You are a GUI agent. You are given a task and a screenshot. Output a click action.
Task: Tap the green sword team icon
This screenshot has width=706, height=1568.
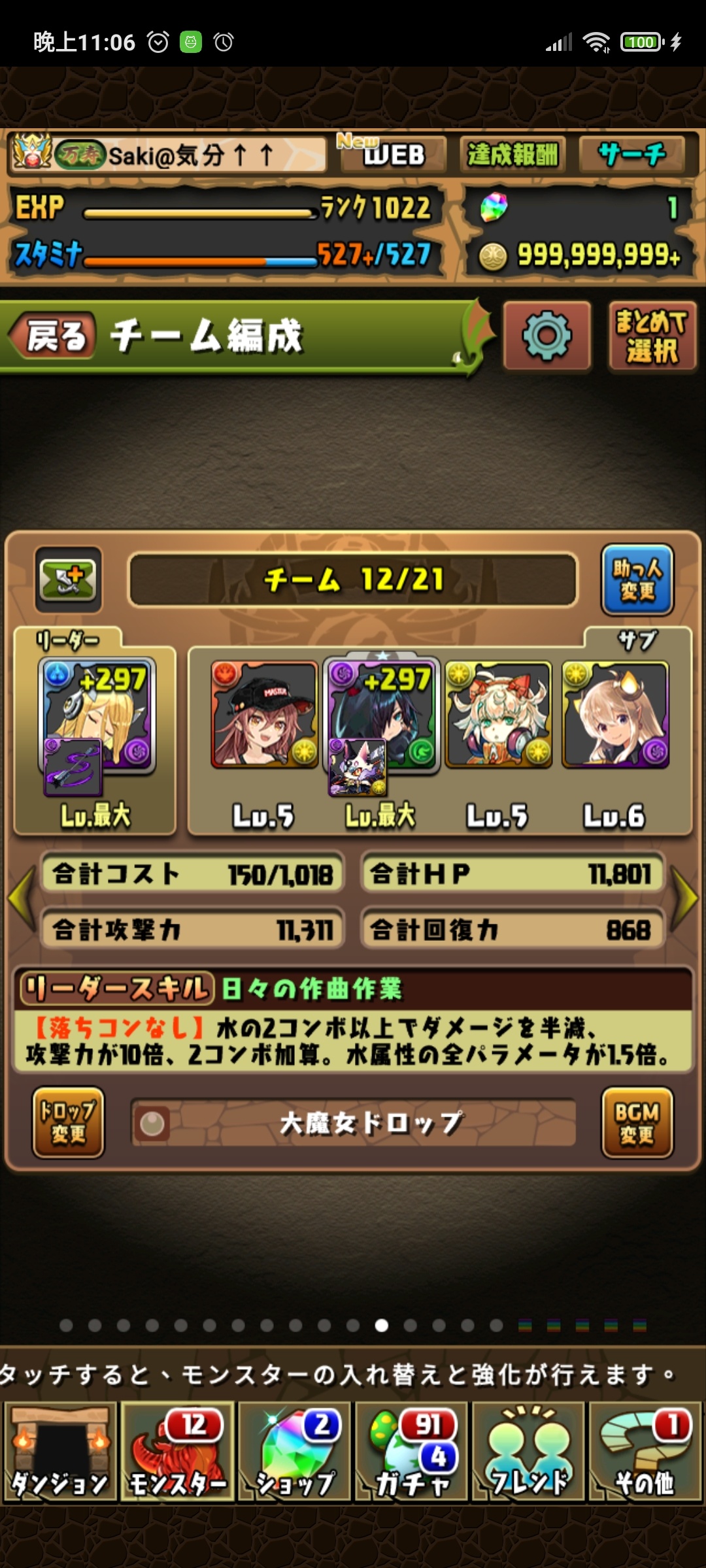click(x=68, y=580)
